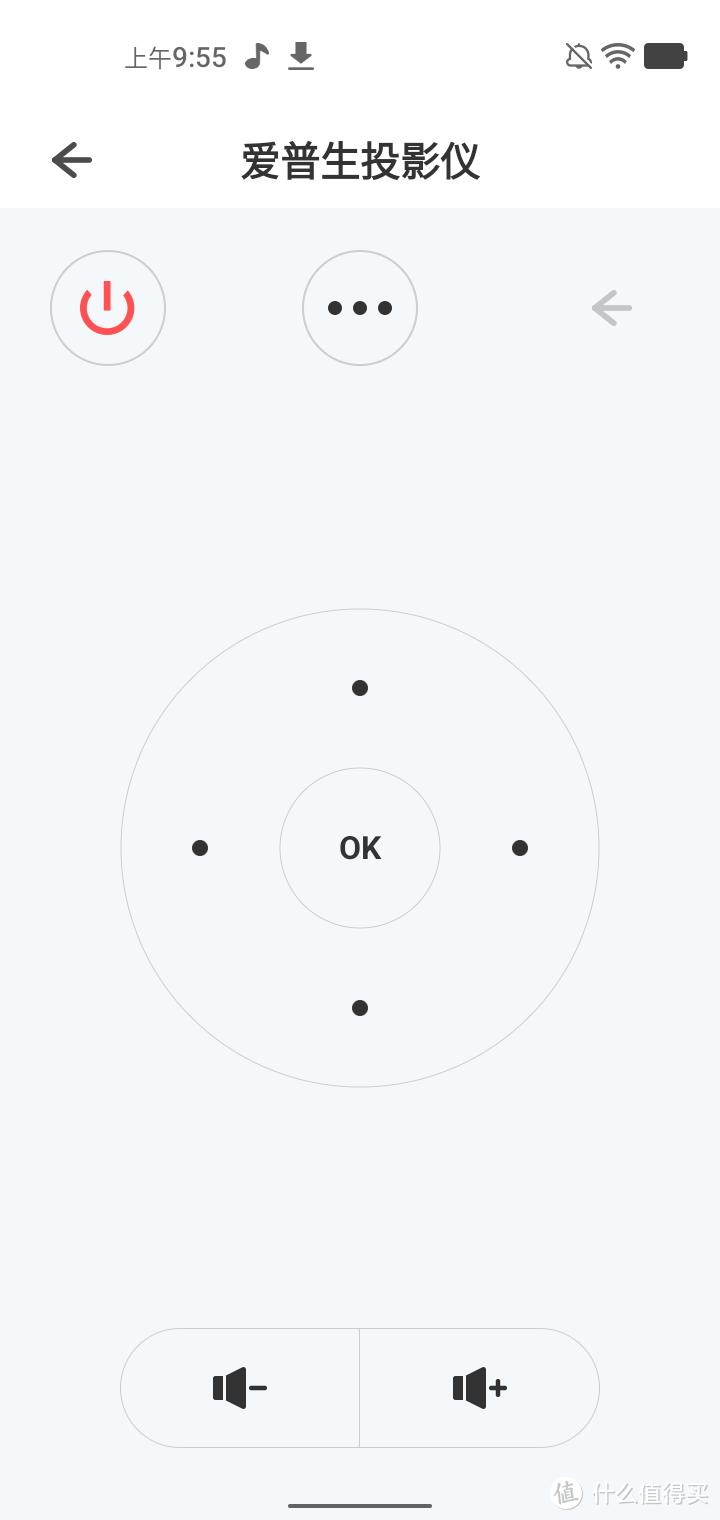
Task: Go back from the 爱普生投影仪 remote screen
Action: point(72,160)
